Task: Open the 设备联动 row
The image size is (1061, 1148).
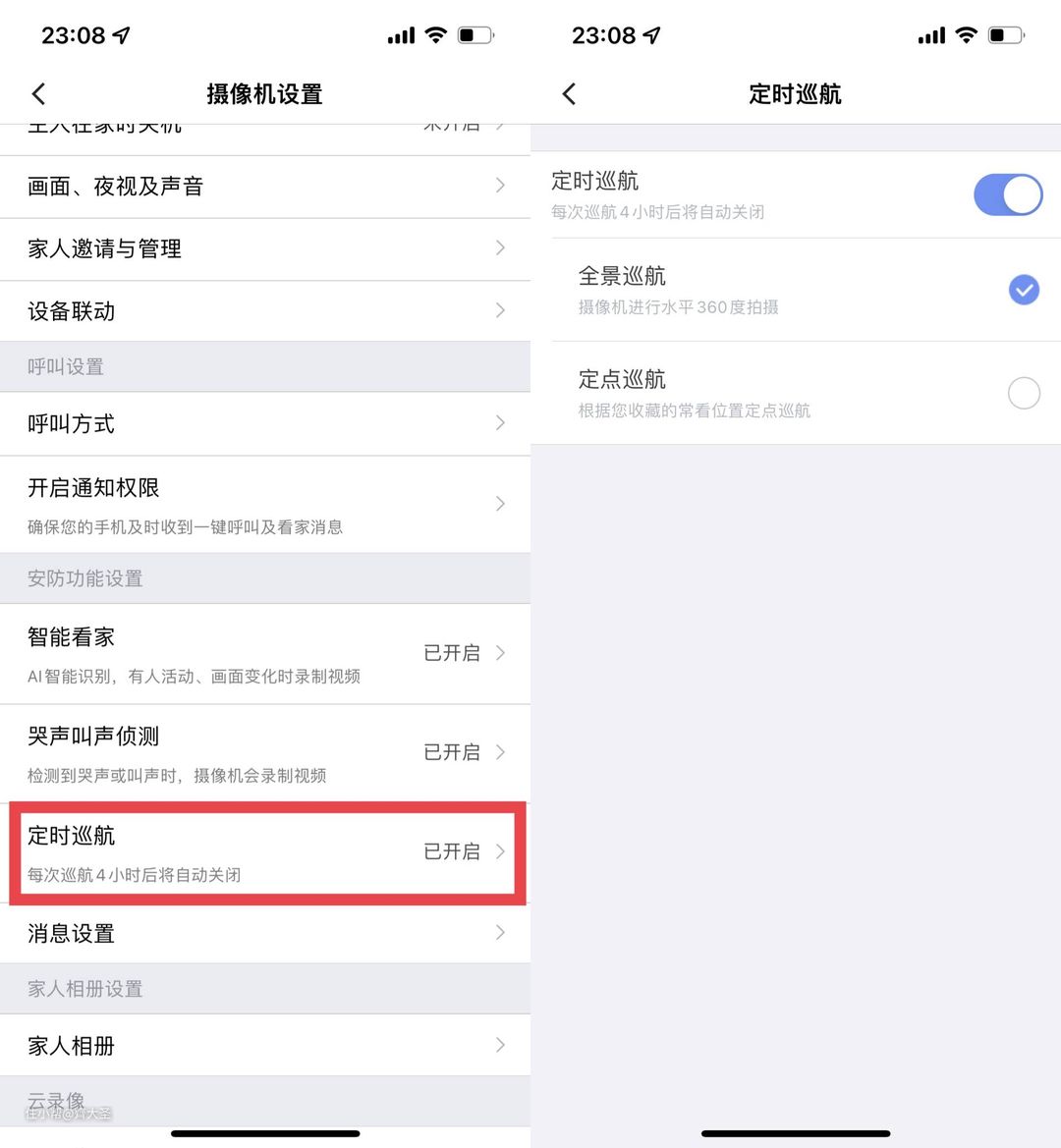Action: click(265, 311)
